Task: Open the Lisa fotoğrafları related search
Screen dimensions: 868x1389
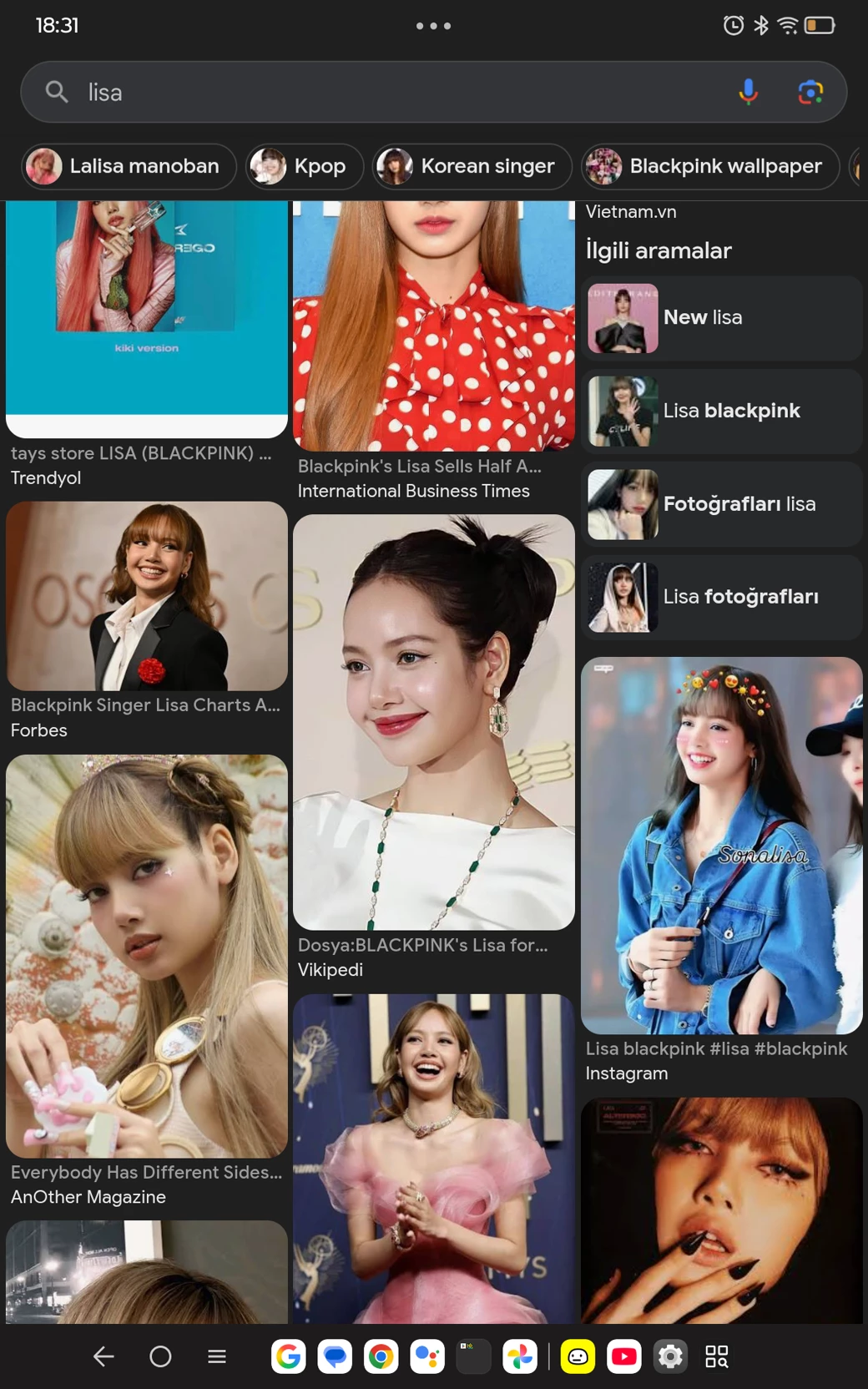Action: click(721, 598)
